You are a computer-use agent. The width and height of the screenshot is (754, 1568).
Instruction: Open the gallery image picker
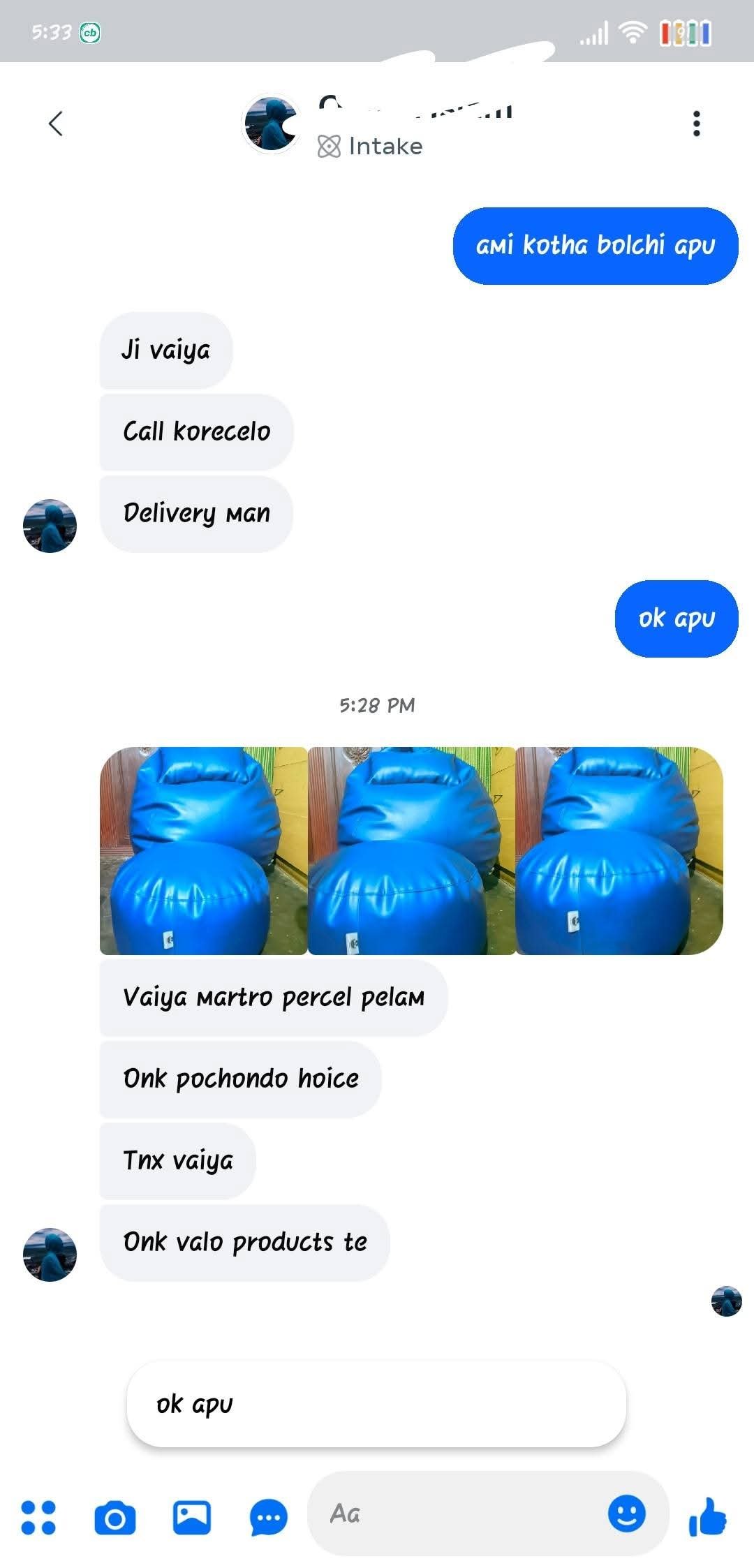click(x=192, y=1518)
